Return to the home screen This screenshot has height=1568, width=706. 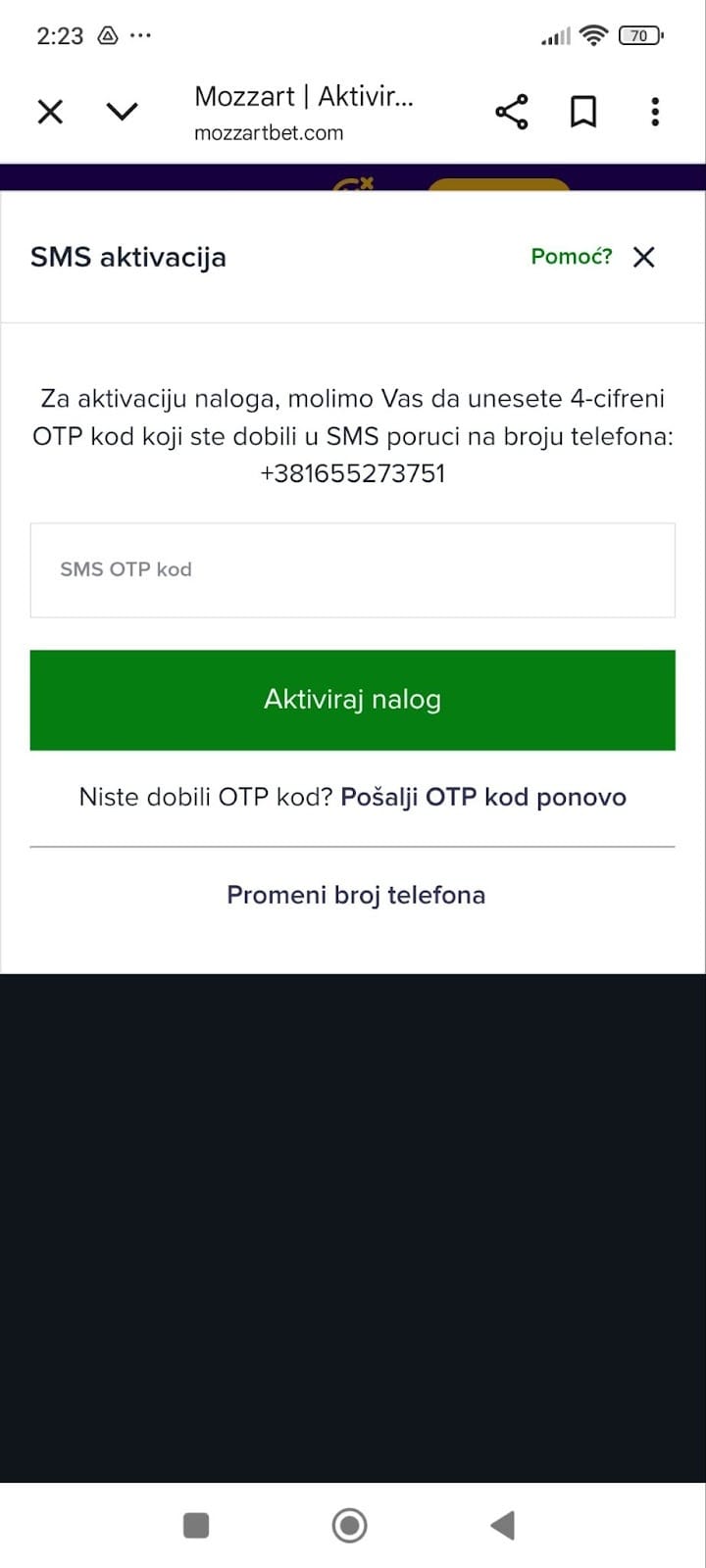[x=350, y=1525]
